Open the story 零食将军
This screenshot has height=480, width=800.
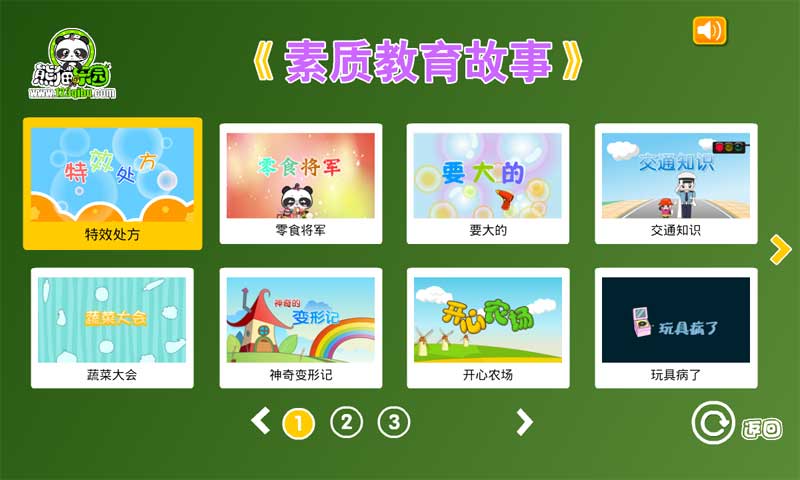coord(300,183)
